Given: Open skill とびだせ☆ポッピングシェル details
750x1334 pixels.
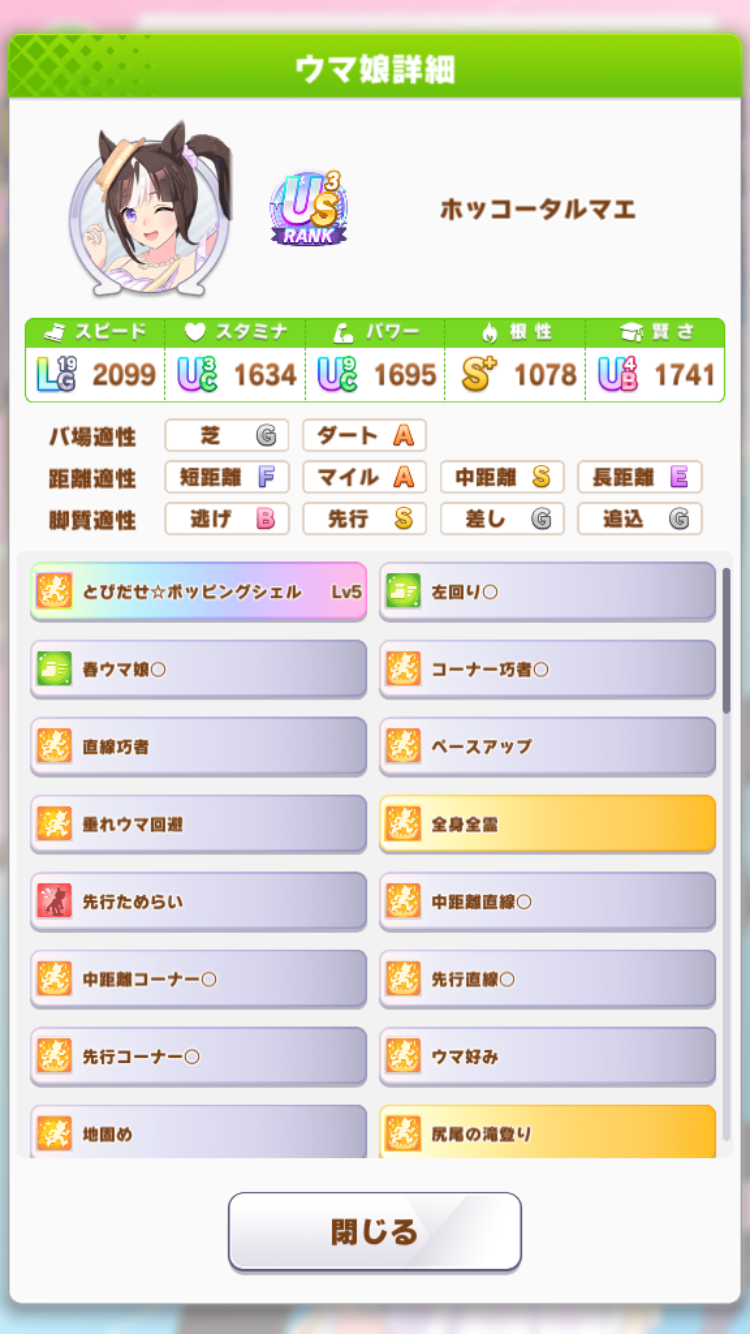Looking at the screenshot, I should (x=198, y=591).
